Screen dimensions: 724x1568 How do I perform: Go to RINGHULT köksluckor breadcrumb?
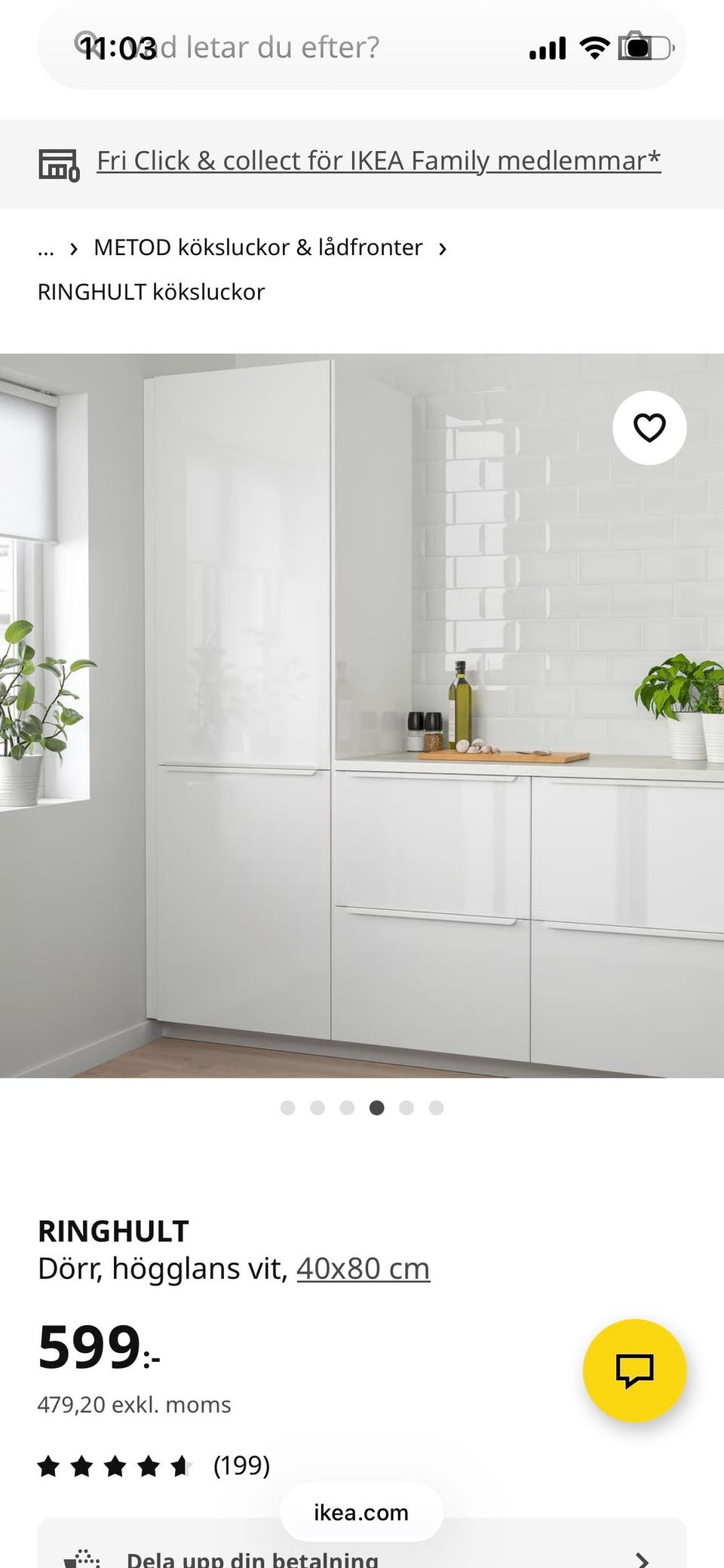[x=151, y=291]
